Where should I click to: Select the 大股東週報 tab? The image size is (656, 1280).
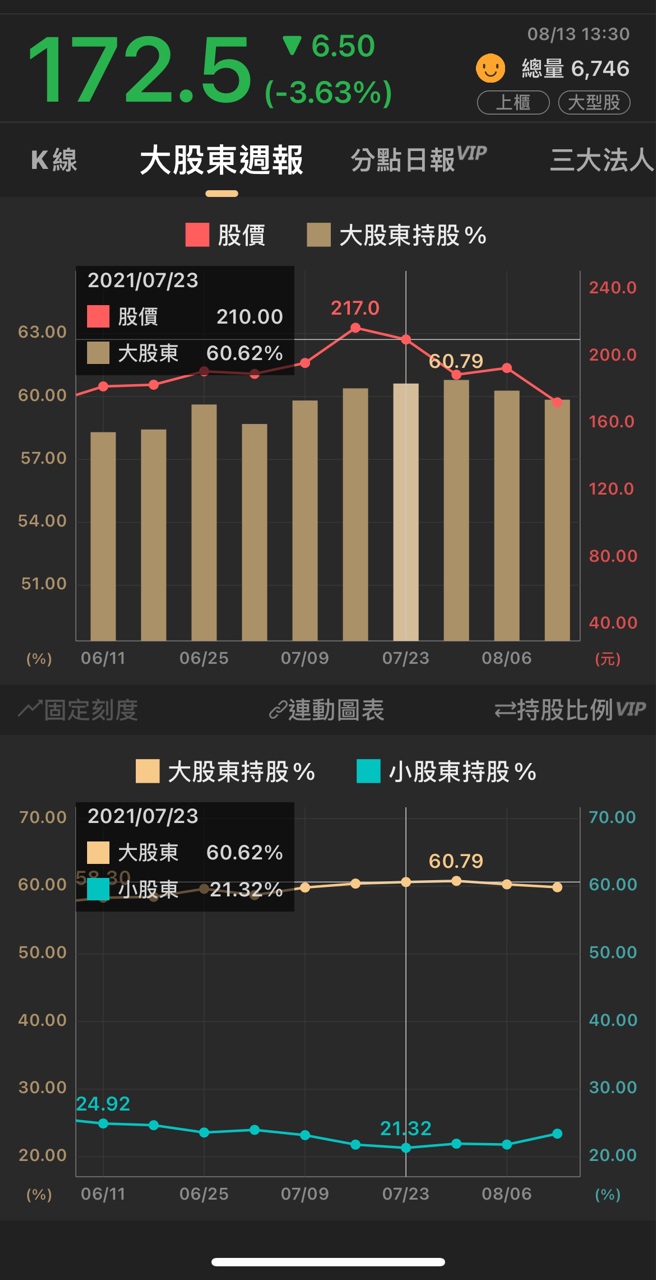point(221,160)
